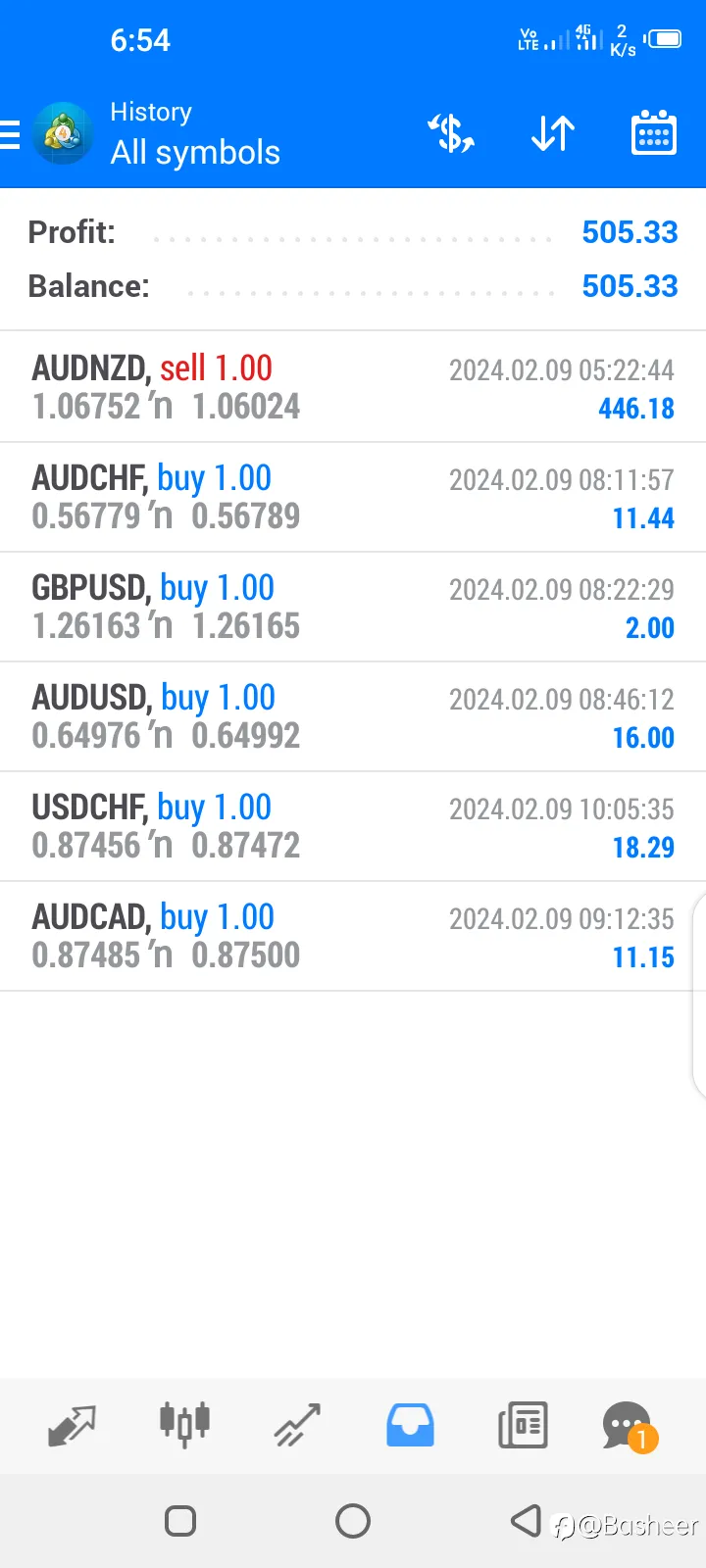
Task: Open the Messages chat tab
Action: click(x=630, y=1427)
